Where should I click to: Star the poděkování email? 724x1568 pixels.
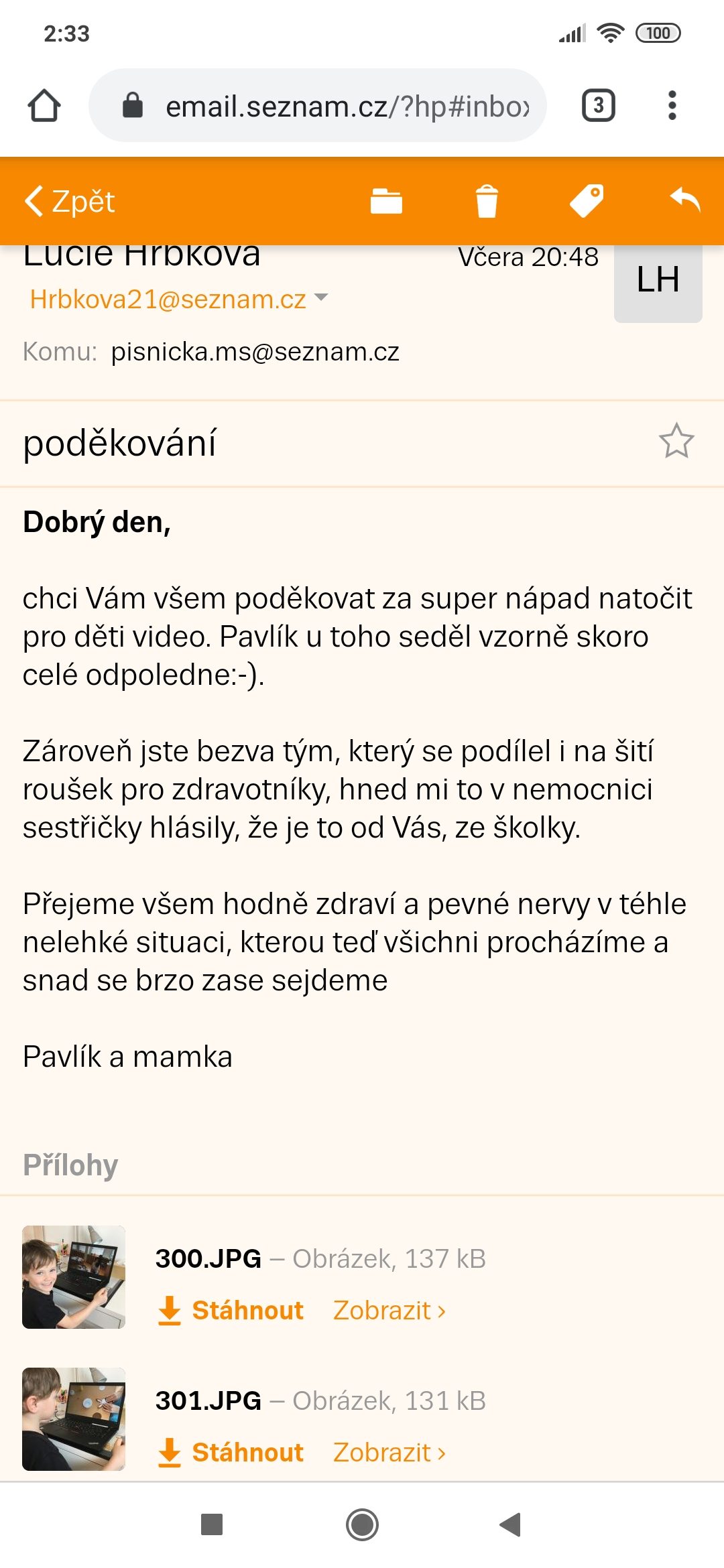pos(676,441)
